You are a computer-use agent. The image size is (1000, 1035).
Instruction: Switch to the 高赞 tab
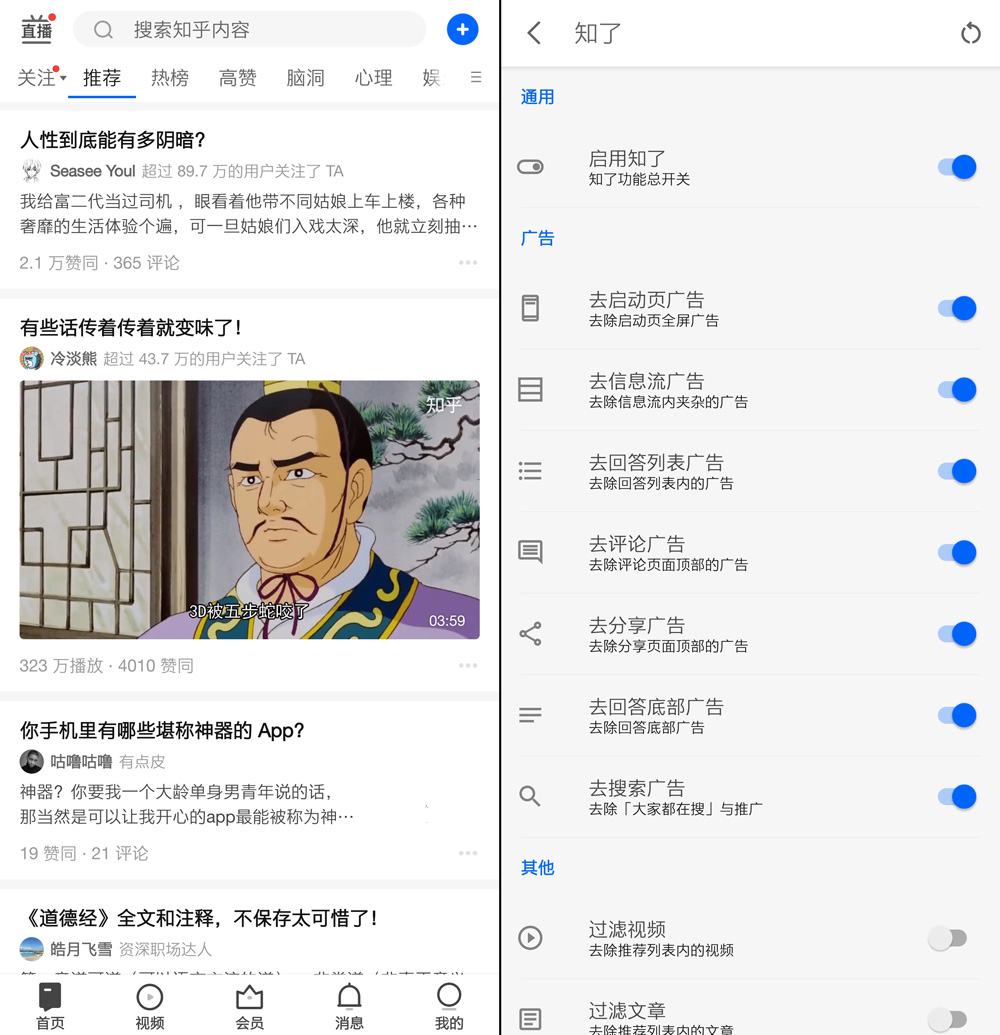coord(238,78)
